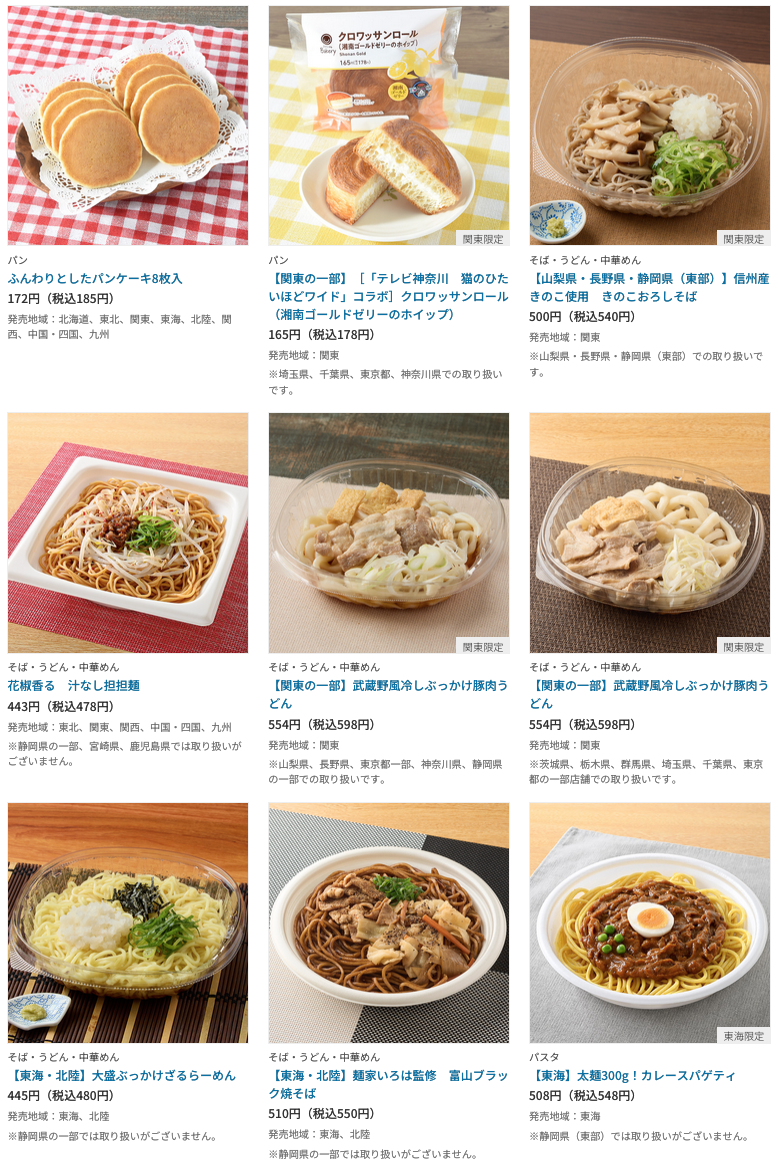
Task: Tap the curry spaghetti product image
Action: [x=649, y=923]
